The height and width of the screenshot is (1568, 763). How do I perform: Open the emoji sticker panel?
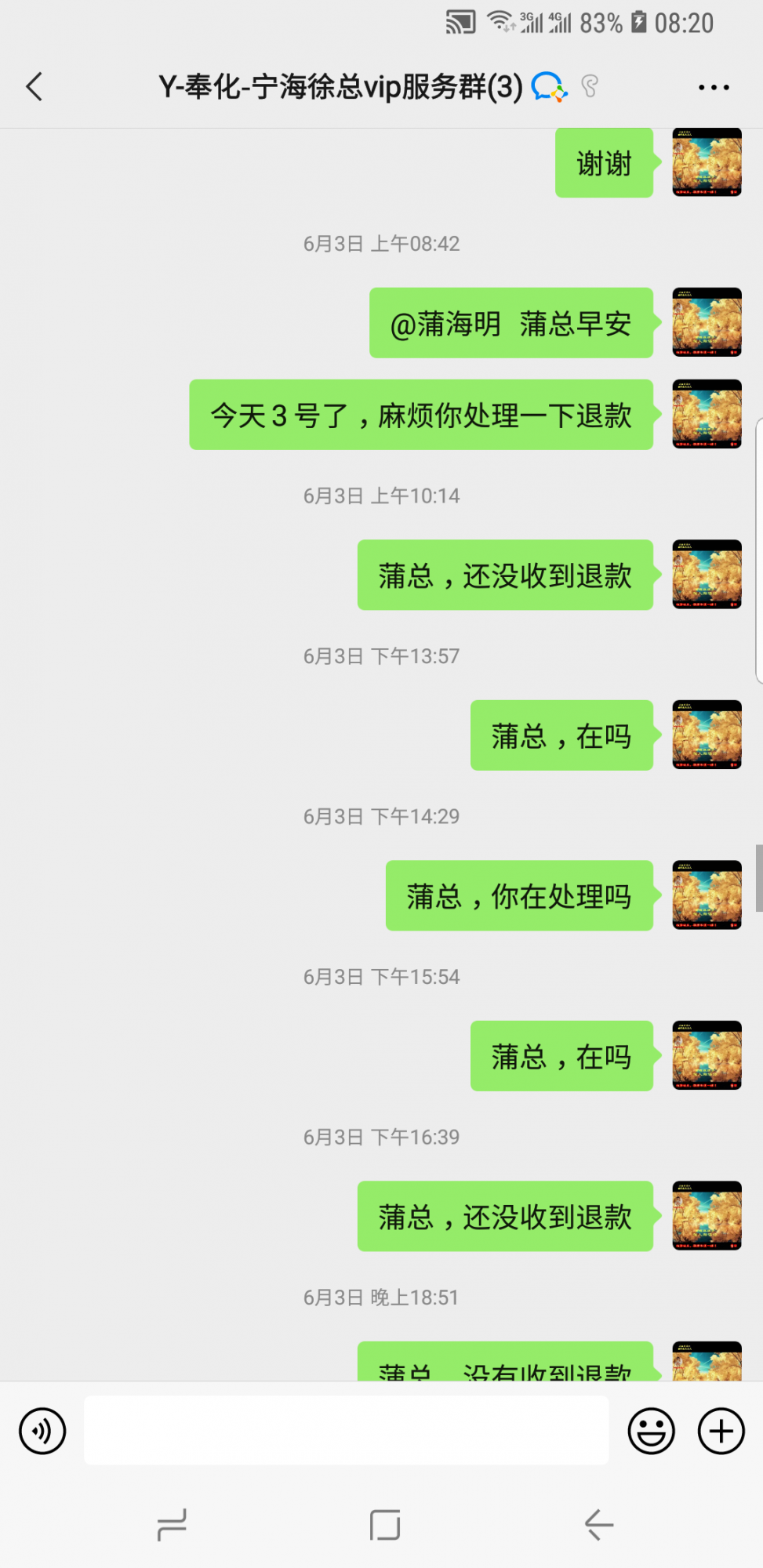(651, 1431)
